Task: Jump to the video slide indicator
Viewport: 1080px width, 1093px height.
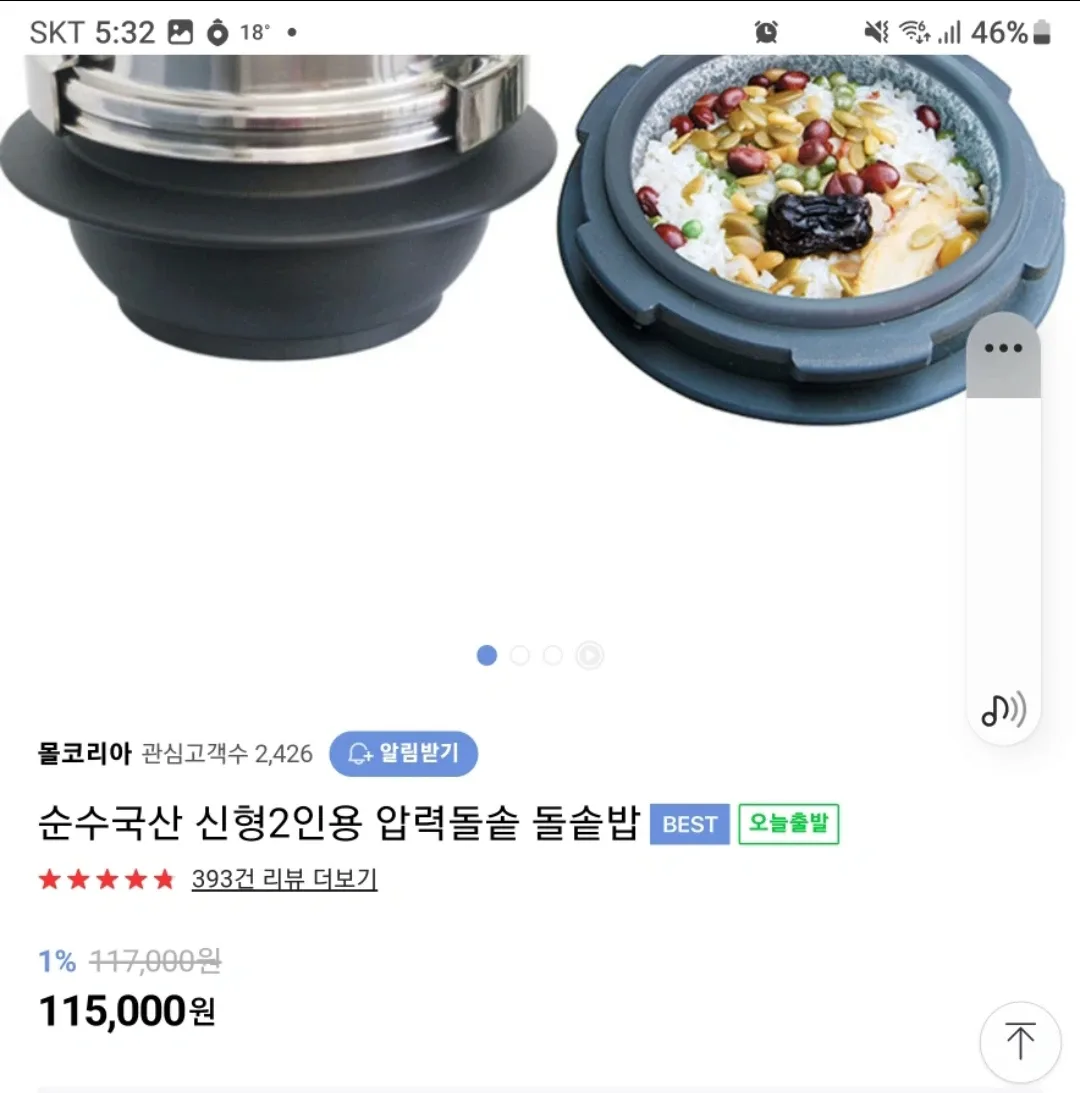Action: click(590, 656)
